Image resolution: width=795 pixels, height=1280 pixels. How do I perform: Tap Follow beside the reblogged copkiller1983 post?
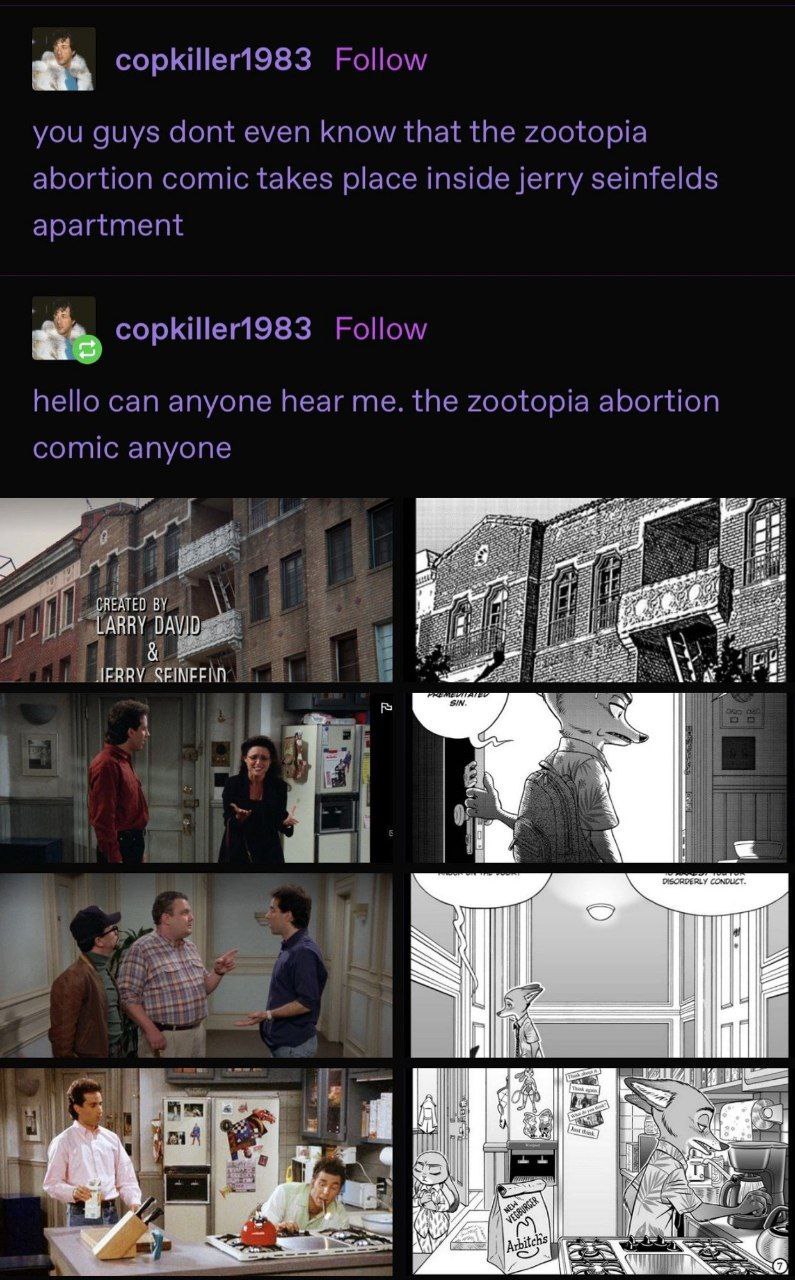381,329
